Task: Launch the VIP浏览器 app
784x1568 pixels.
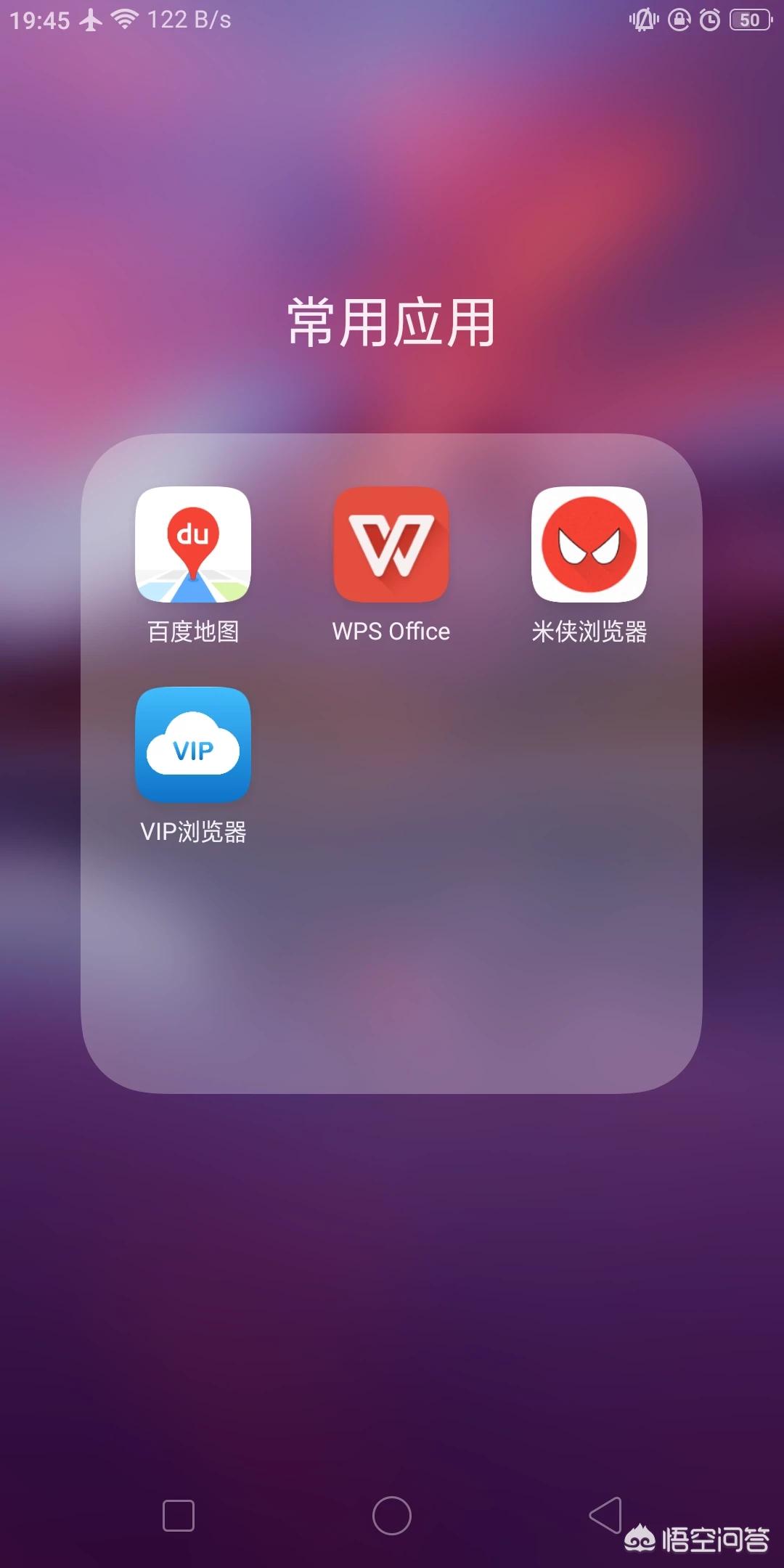Action: tap(193, 745)
